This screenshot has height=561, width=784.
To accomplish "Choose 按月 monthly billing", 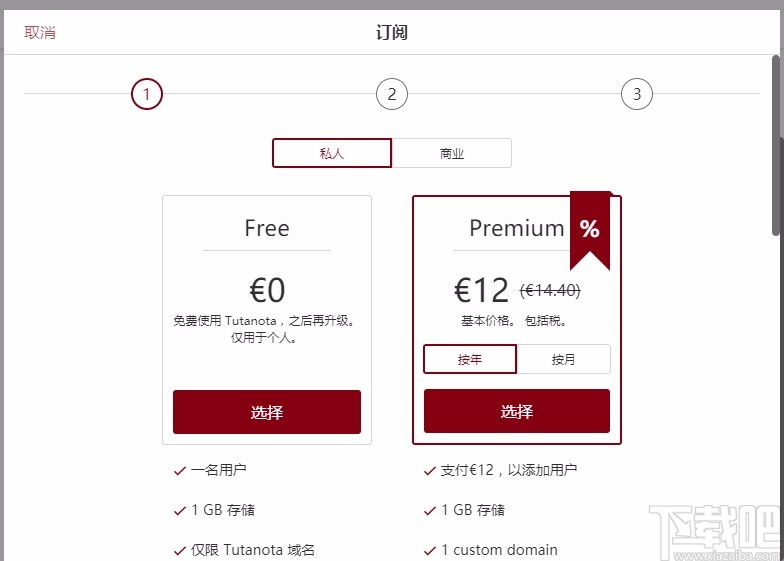I will point(564,359).
